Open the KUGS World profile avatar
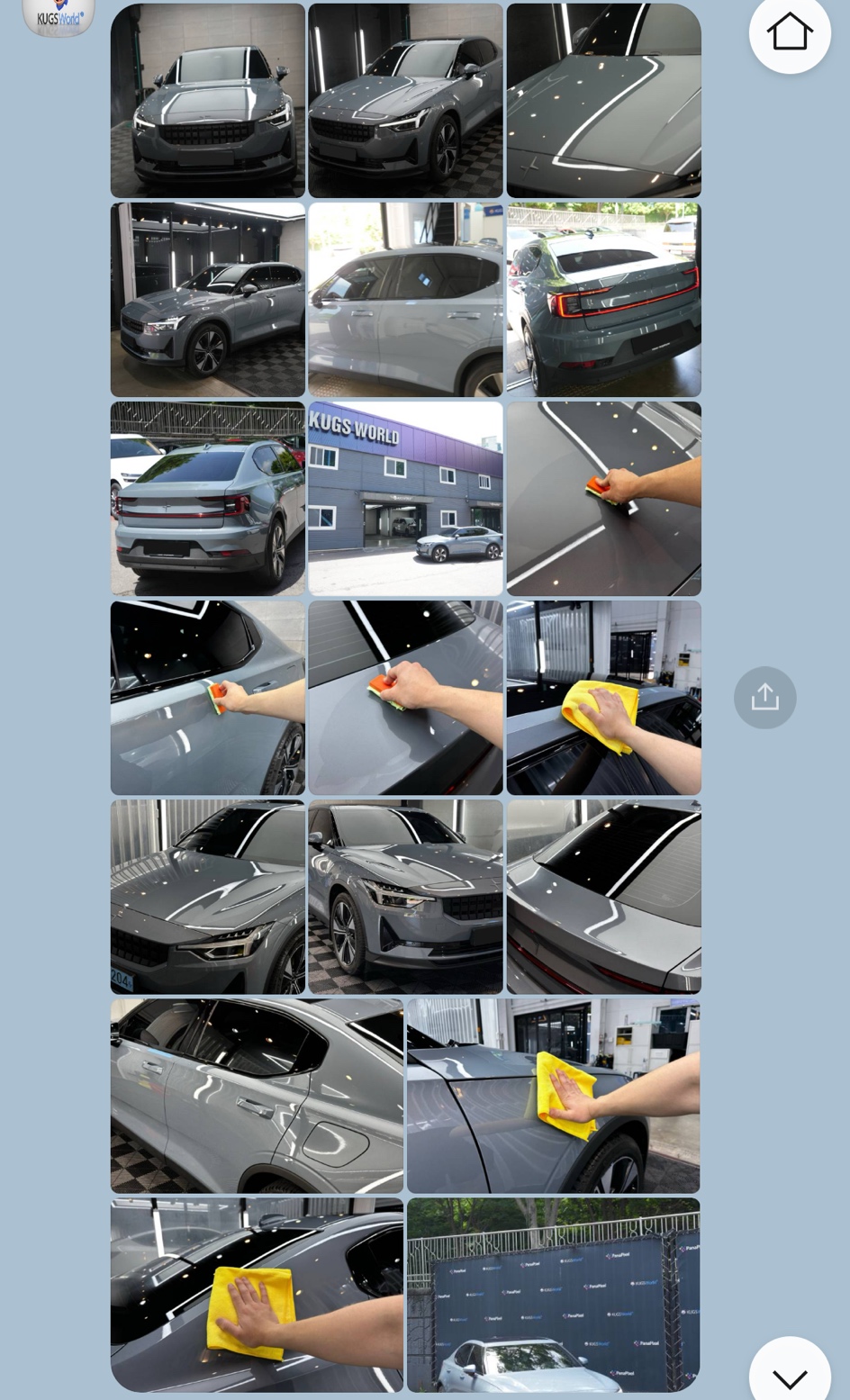Screen dimensions: 850x1400 [x=59, y=16]
